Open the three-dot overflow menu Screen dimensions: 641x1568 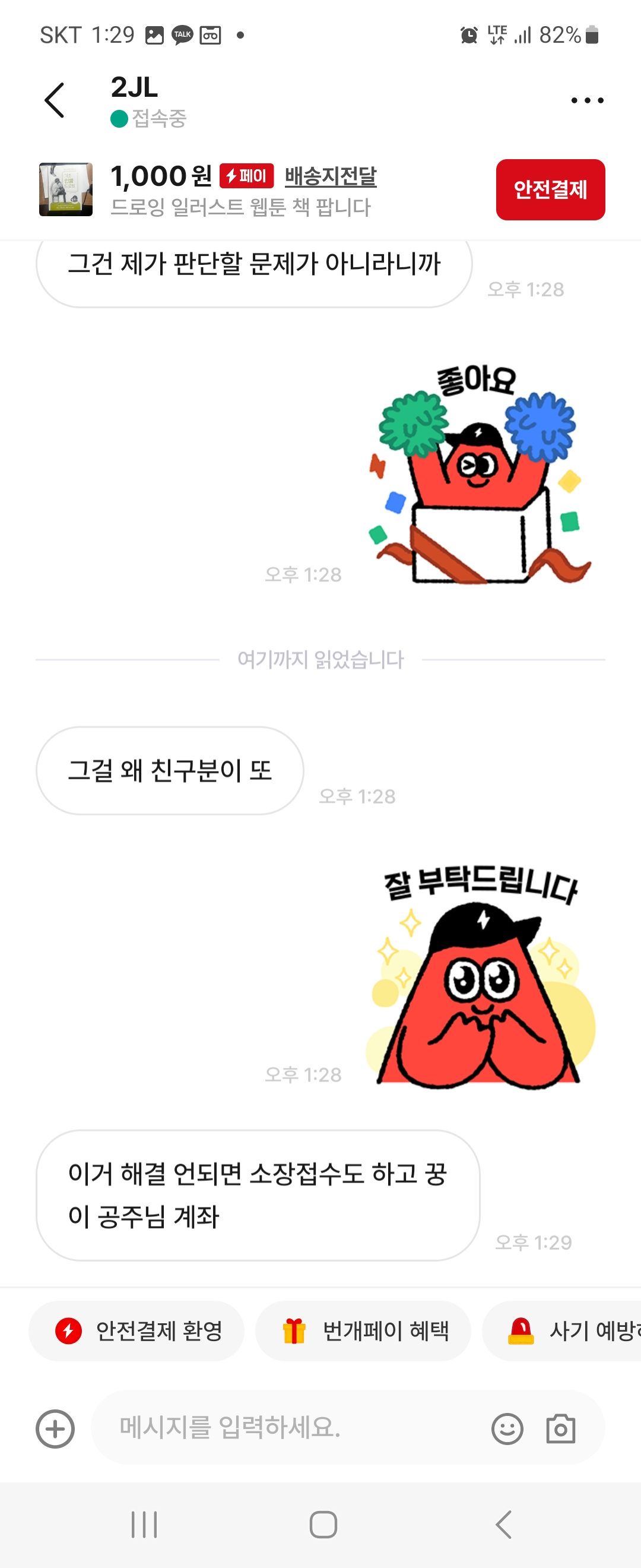[587, 100]
